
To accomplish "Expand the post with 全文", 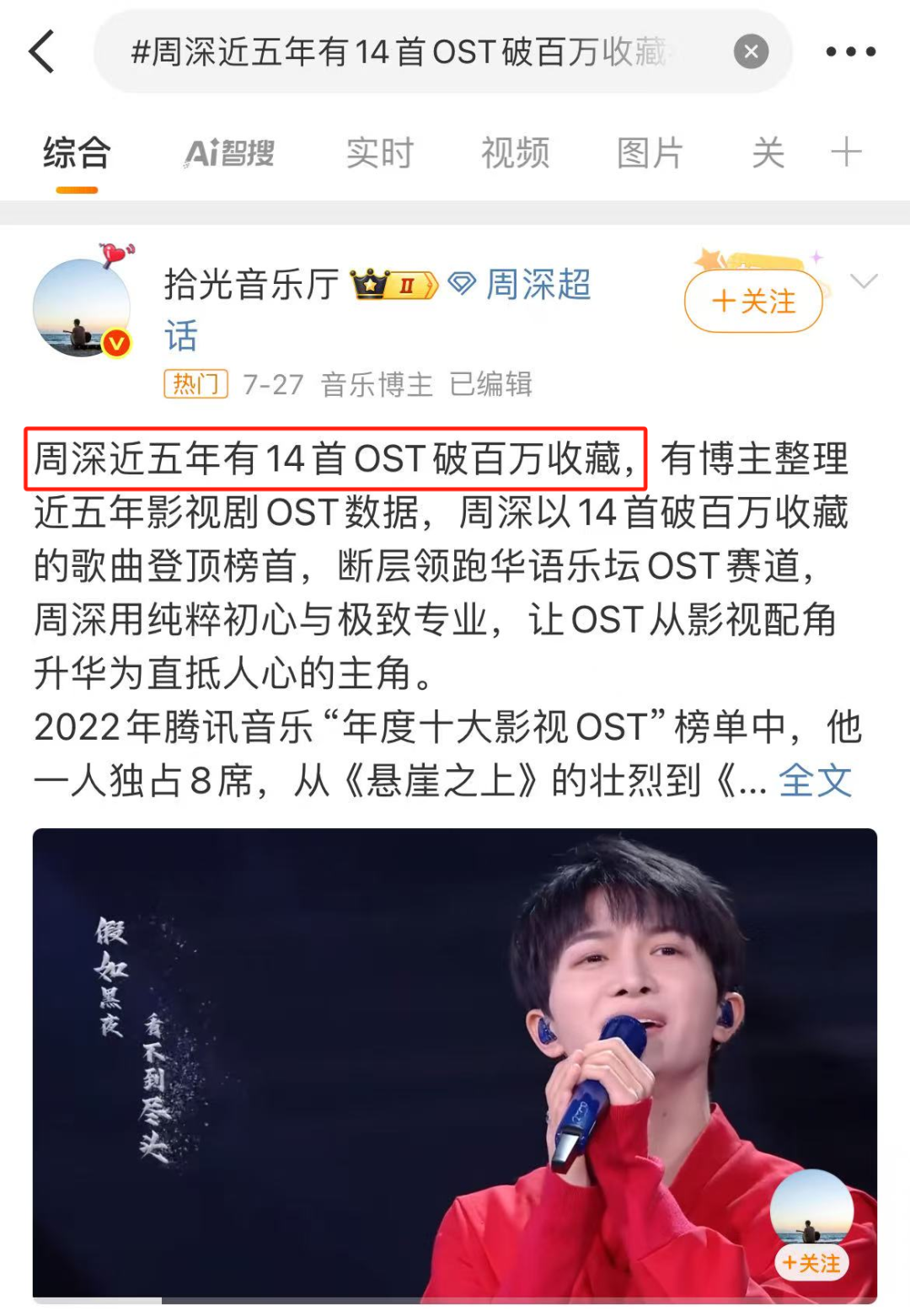I will [x=815, y=780].
